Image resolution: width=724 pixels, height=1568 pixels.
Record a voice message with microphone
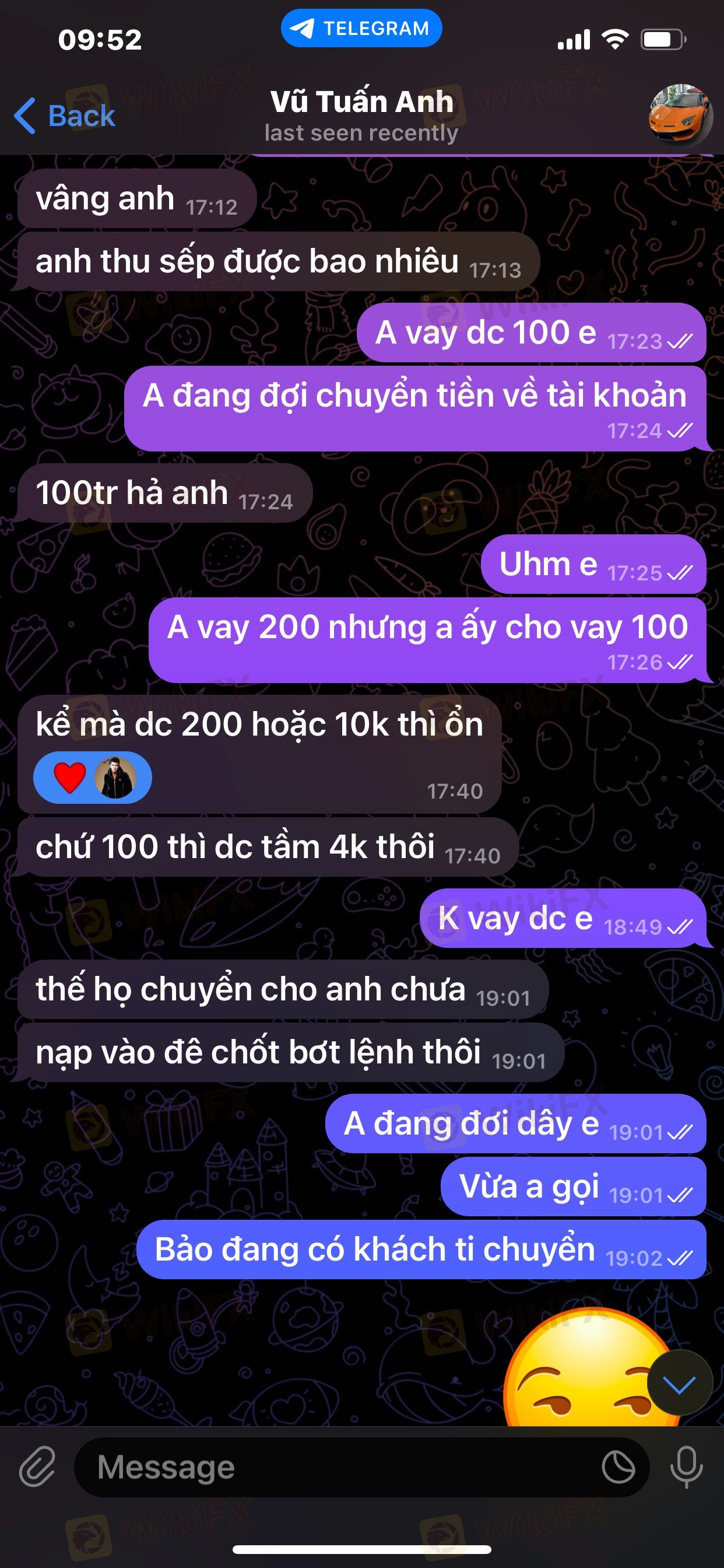click(686, 1468)
